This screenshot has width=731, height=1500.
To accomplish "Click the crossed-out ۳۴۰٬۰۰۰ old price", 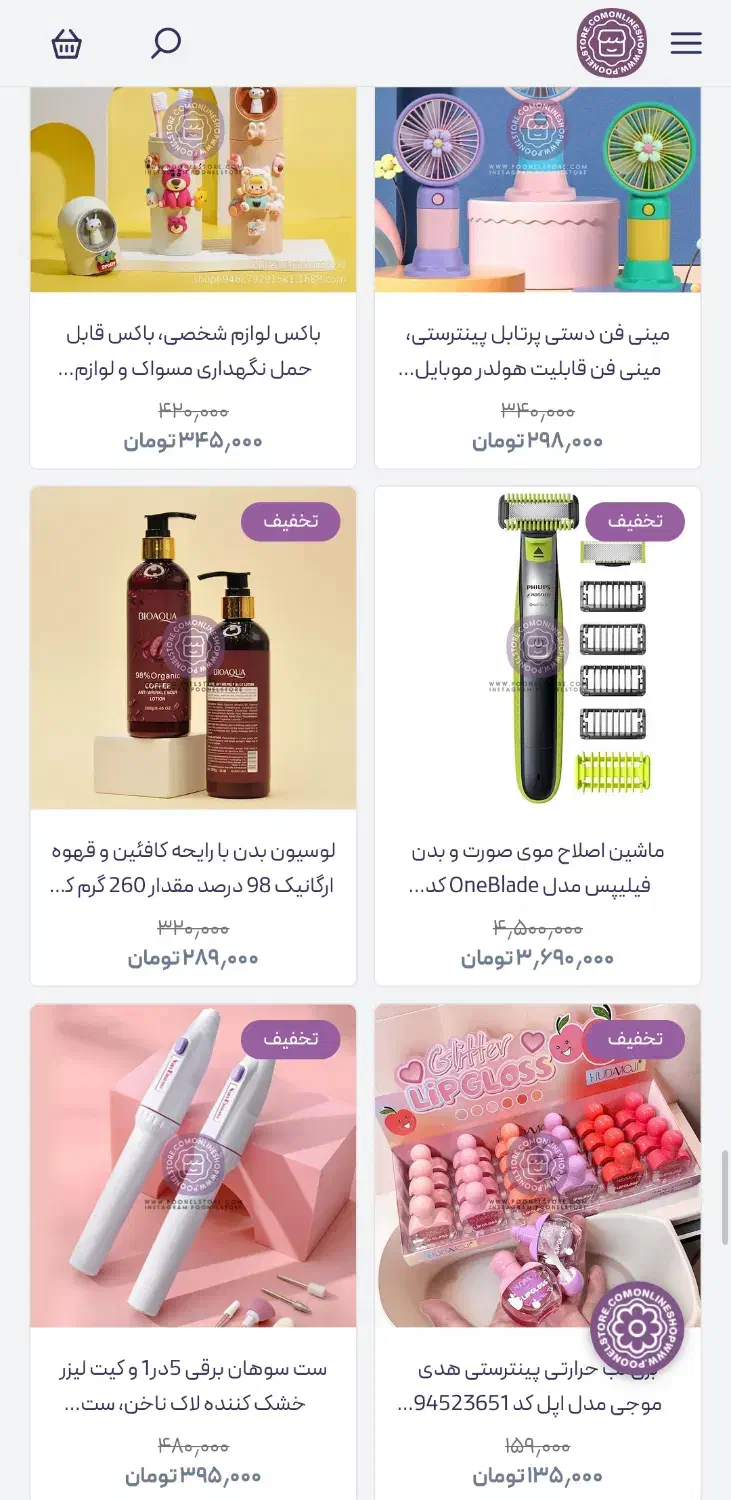I will tap(536, 409).
